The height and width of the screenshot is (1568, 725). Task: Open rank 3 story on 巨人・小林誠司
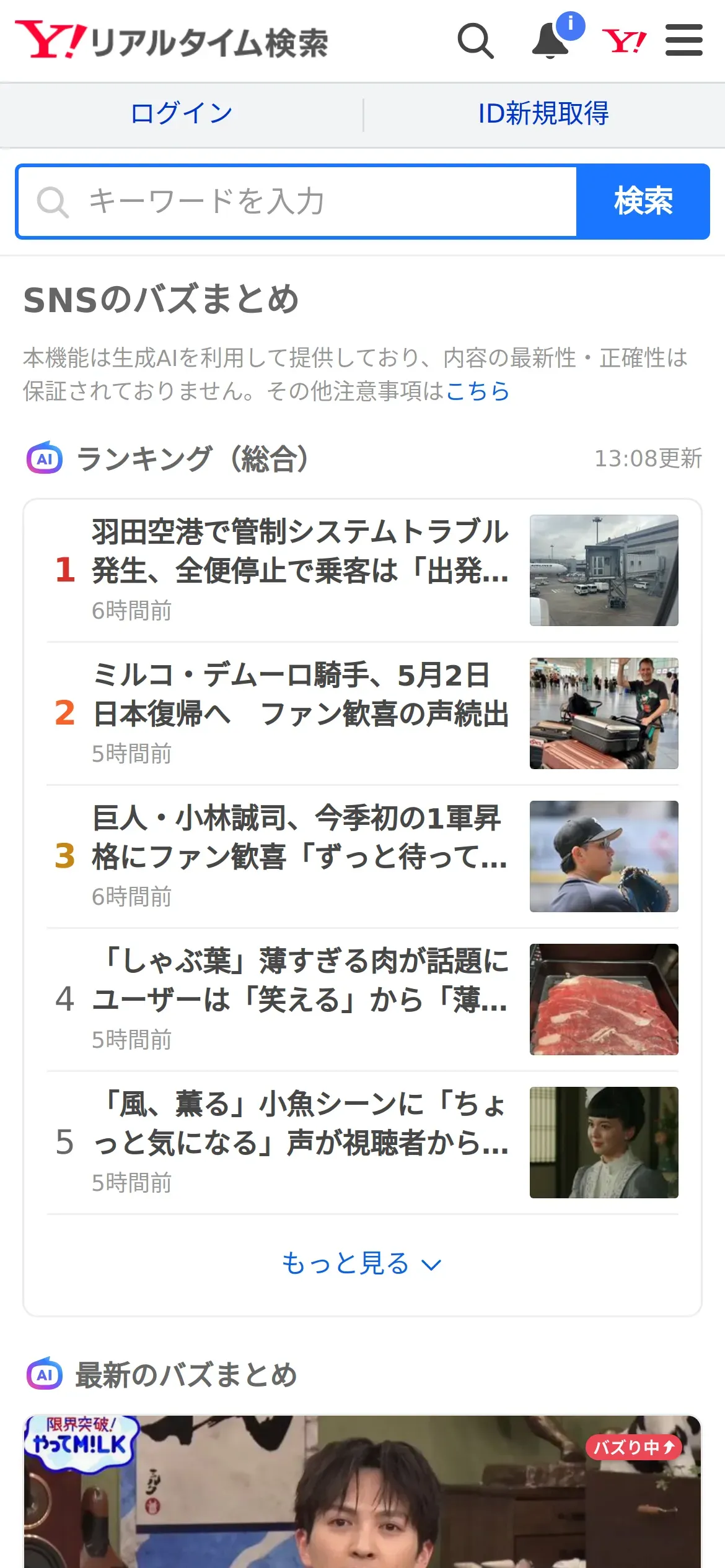pyautogui.click(x=362, y=856)
